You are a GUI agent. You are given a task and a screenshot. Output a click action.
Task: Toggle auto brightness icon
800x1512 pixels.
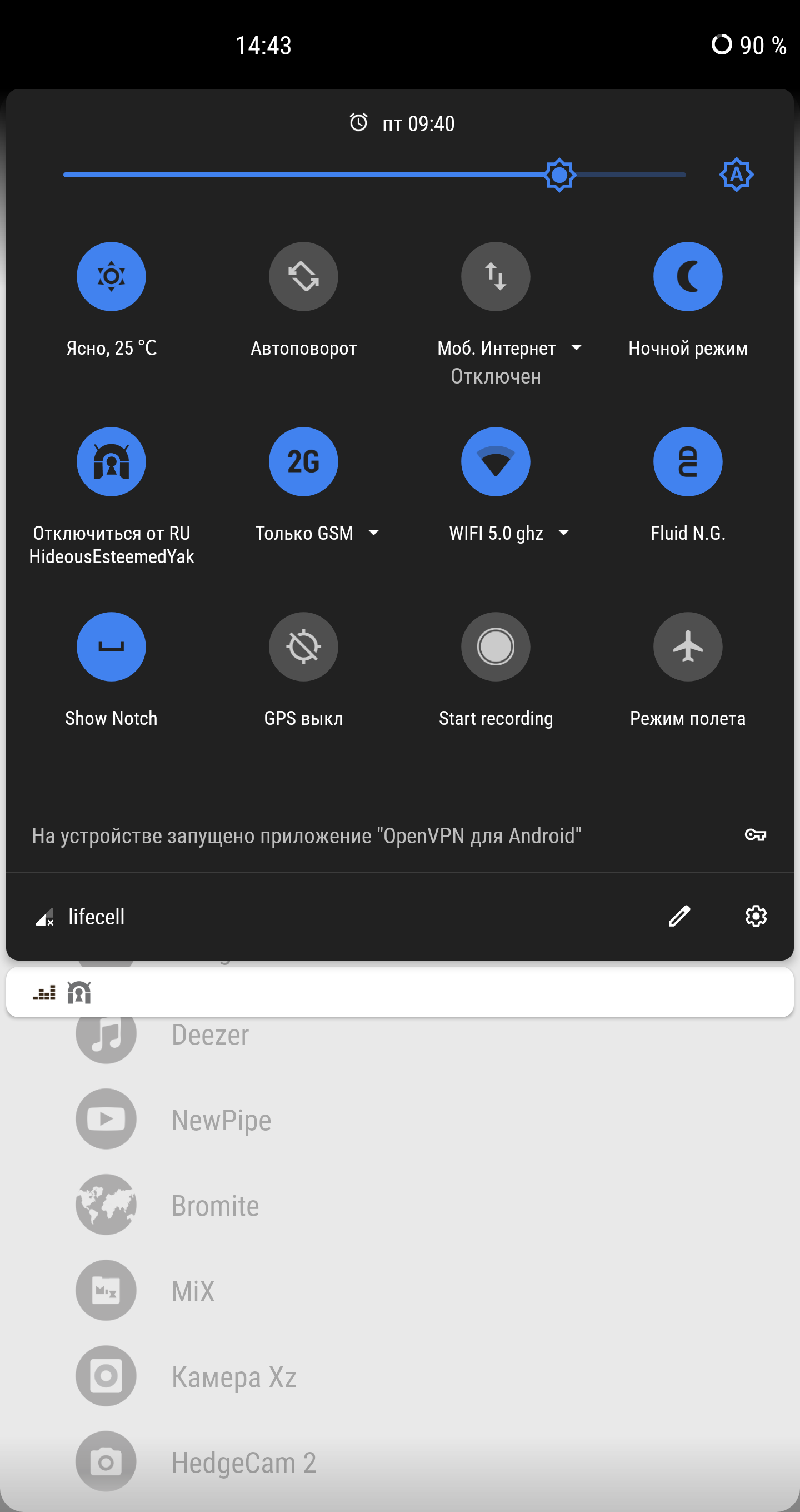pyautogui.click(x=736, y=175)
